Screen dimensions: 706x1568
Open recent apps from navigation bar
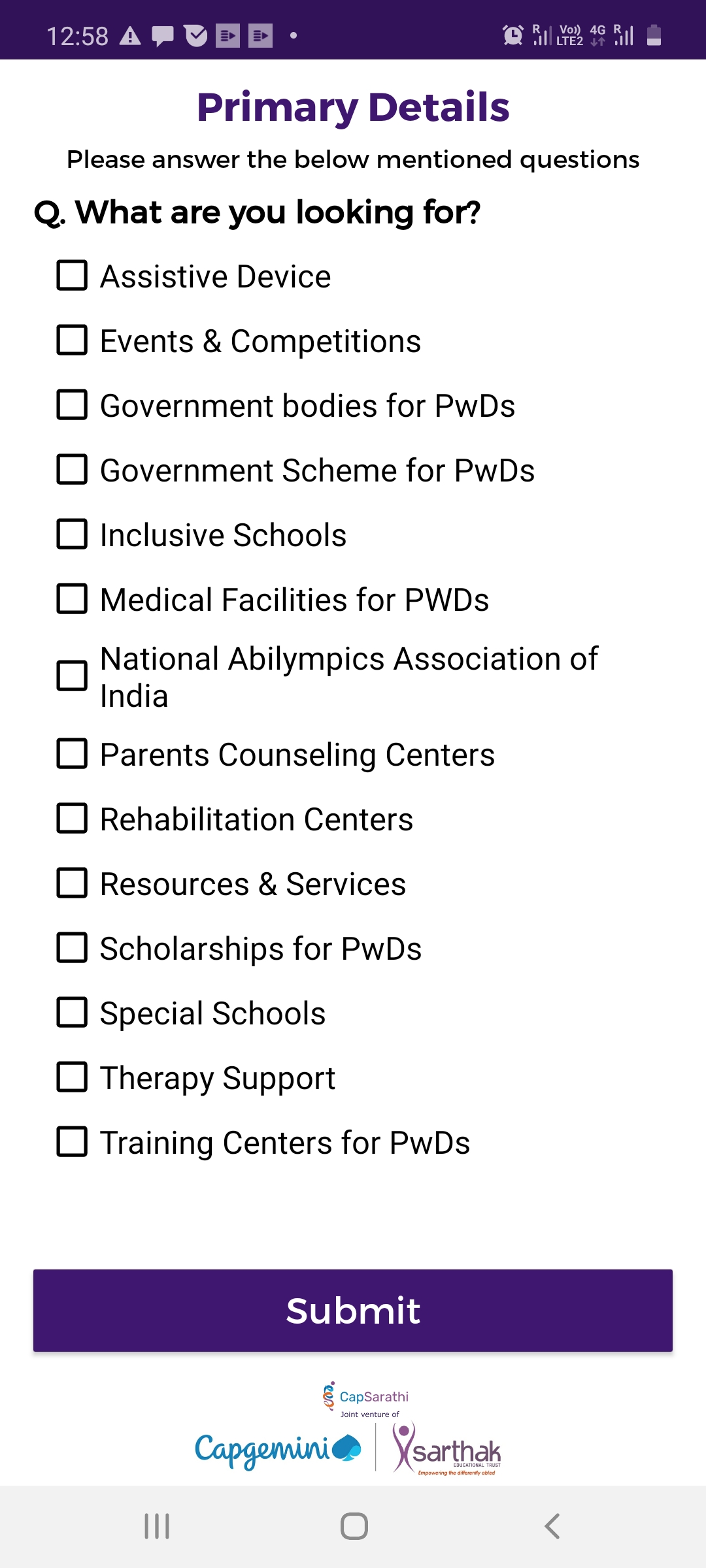(x=157, y=1526)
